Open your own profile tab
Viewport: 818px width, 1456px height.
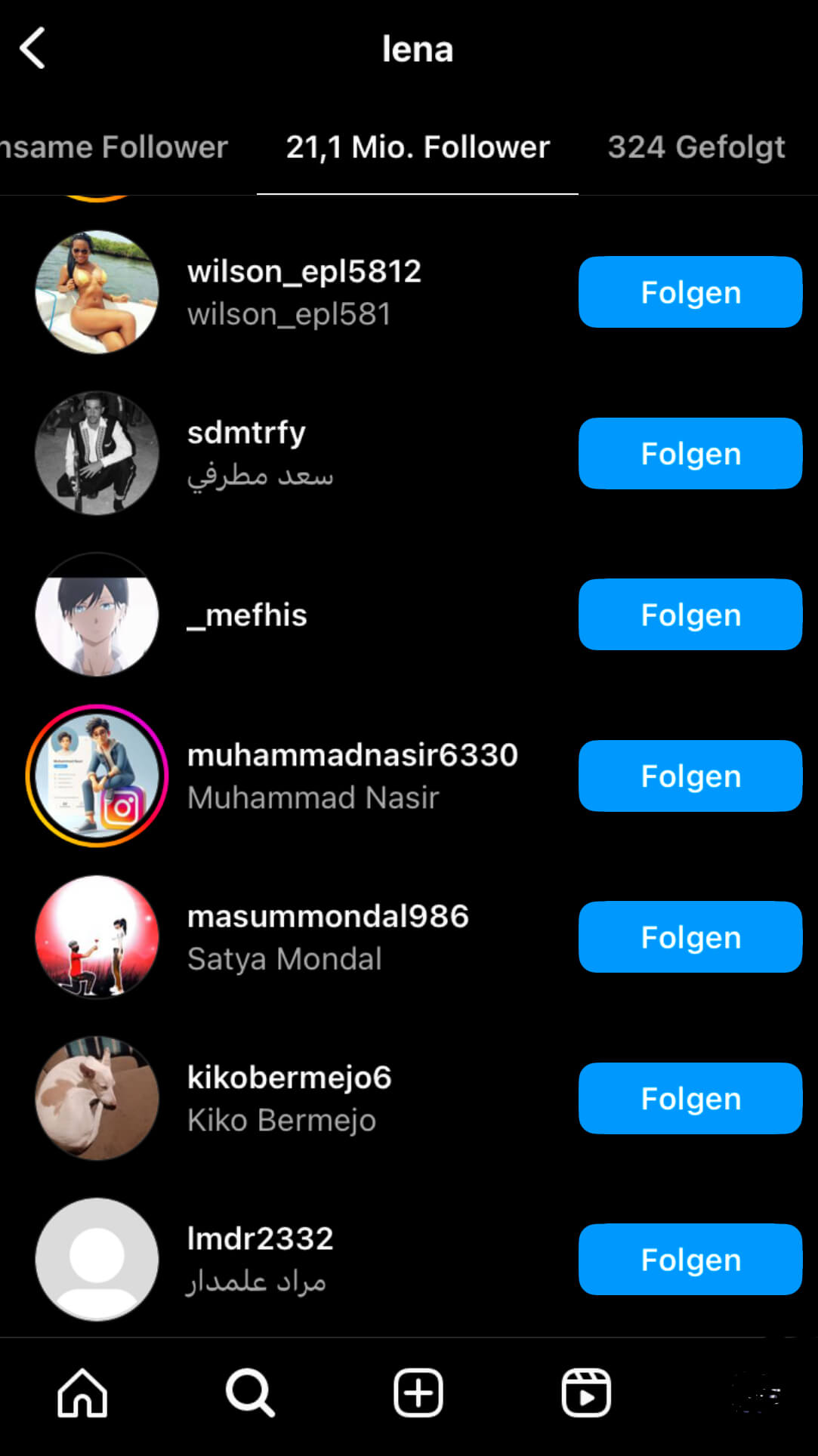pyautogui.click(x=755, y=1393)
